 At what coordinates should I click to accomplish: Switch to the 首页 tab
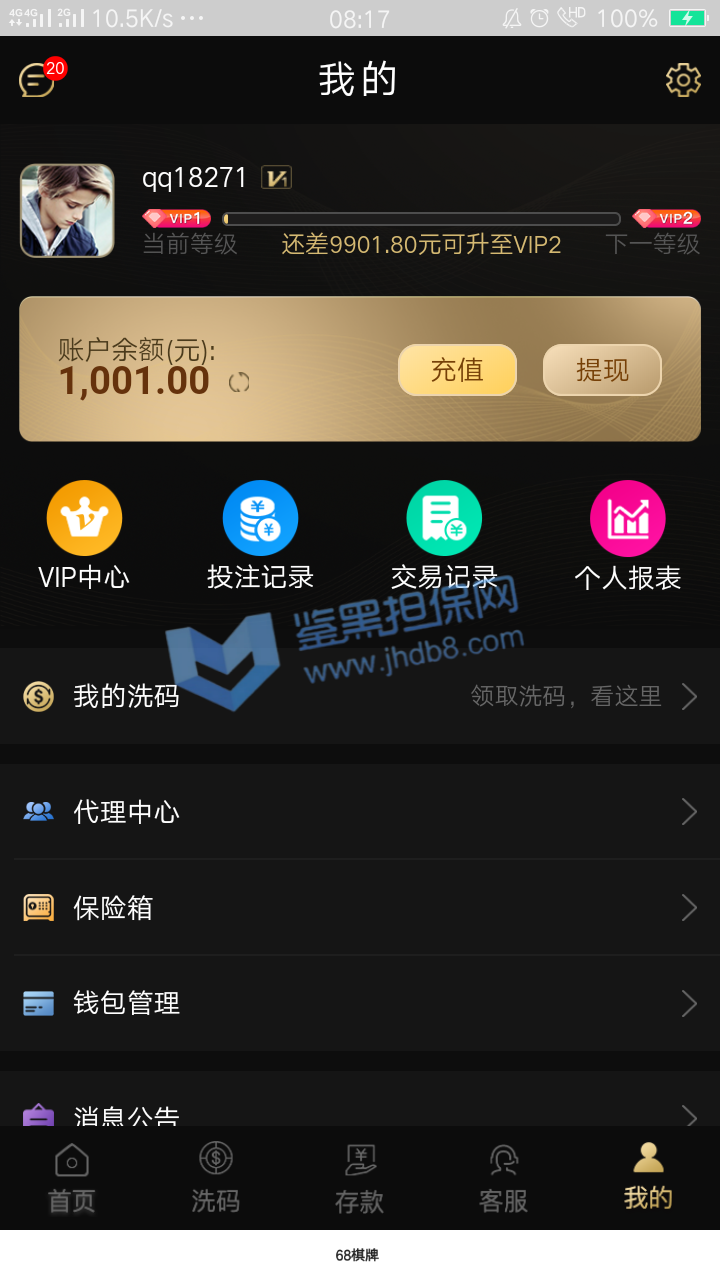pyautogui.click(x=72, y=1178)
